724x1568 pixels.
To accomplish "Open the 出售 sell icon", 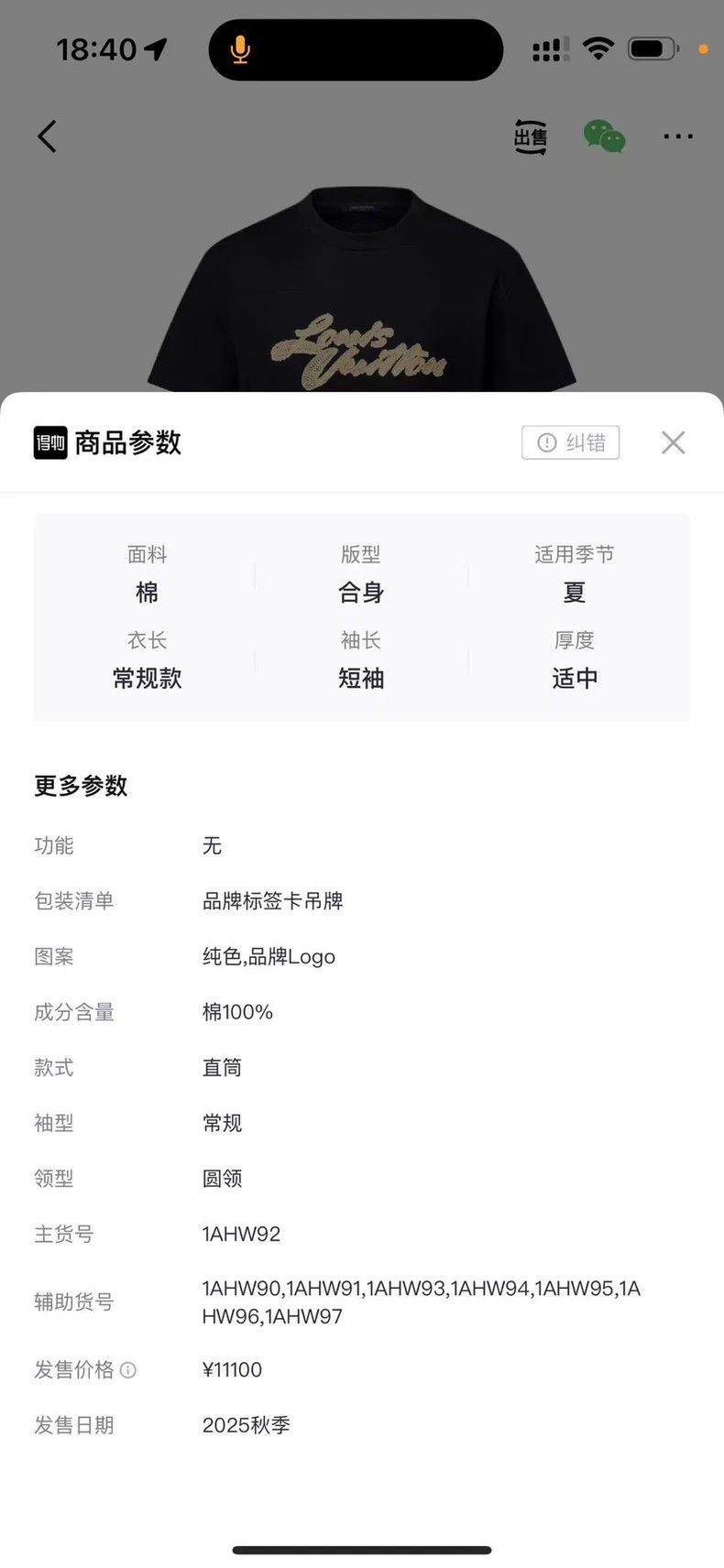I will point(530,136).
